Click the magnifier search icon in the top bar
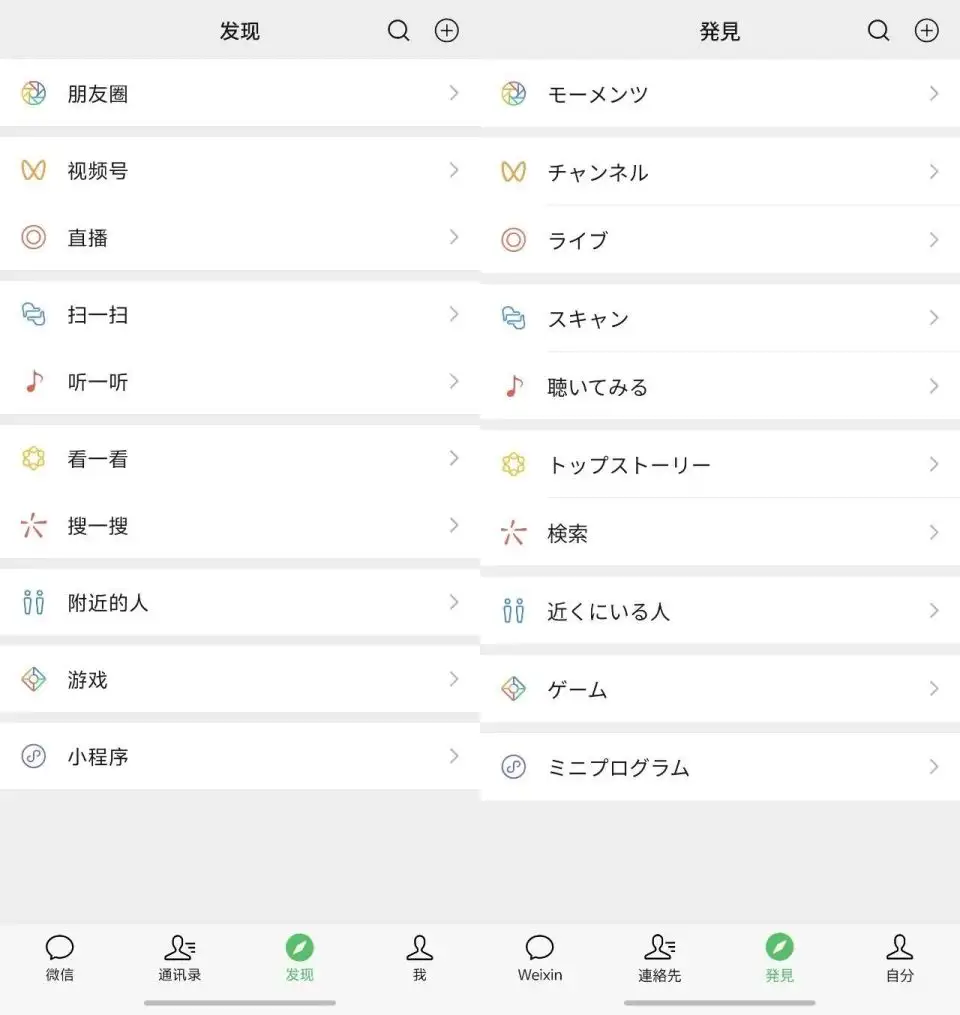The height and width of the screenshot is (1015, 960). [398, 31]
